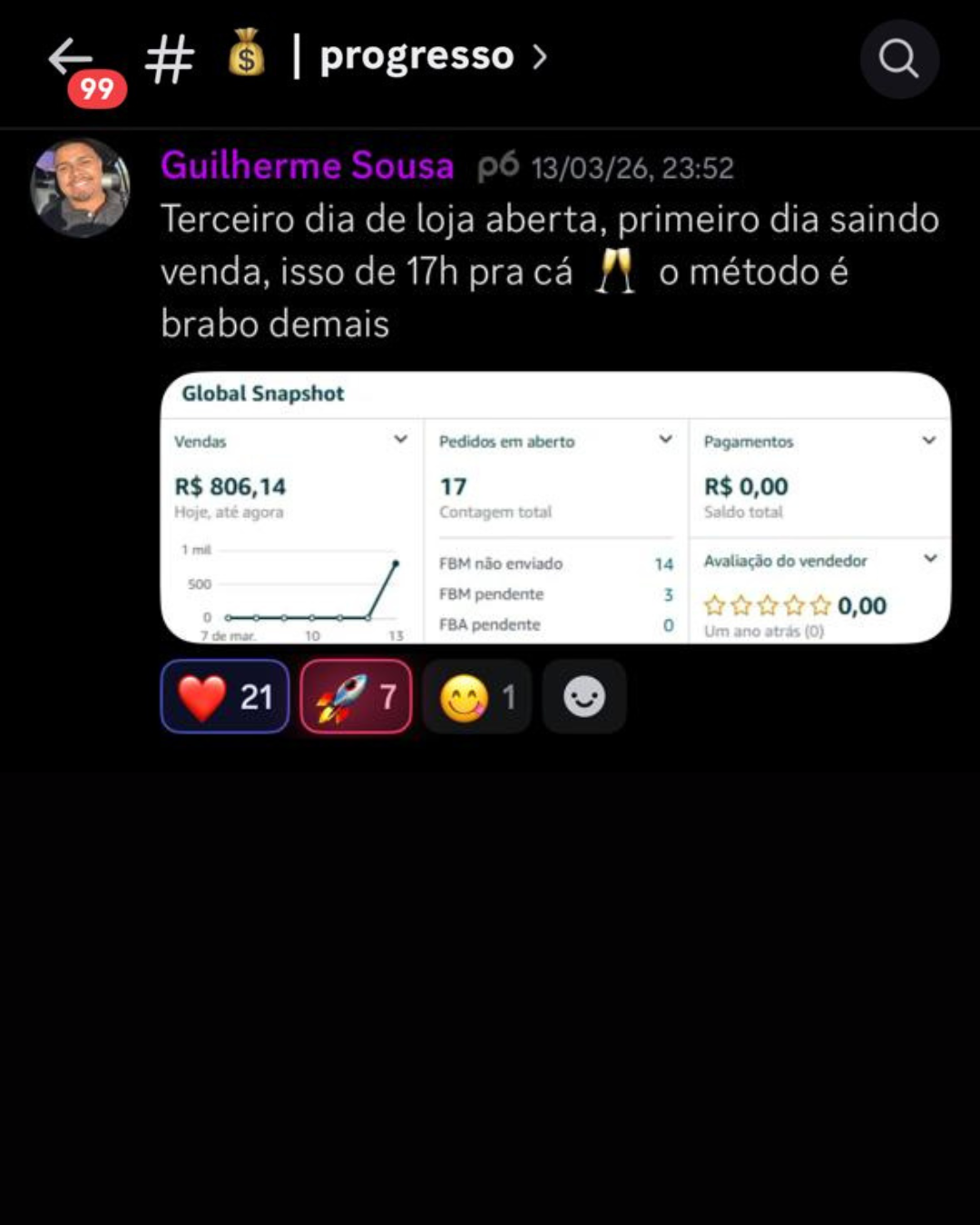The height and width of the screenshot is (1225, 980).
Task: Toggle the heart reaction with 21 votes
Action: click(x=224, y=697)
